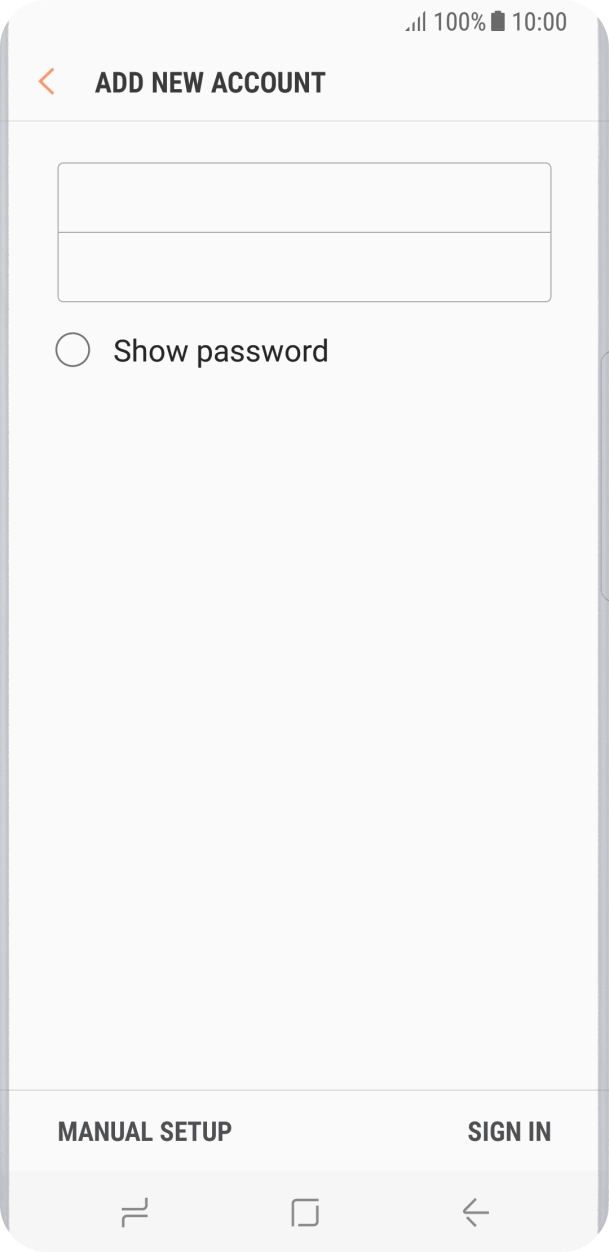Image resolution: width=609 pixels, height=1252 pixels.
Task: Go to home screen via navigation bar
Action: coord(304,1213)
